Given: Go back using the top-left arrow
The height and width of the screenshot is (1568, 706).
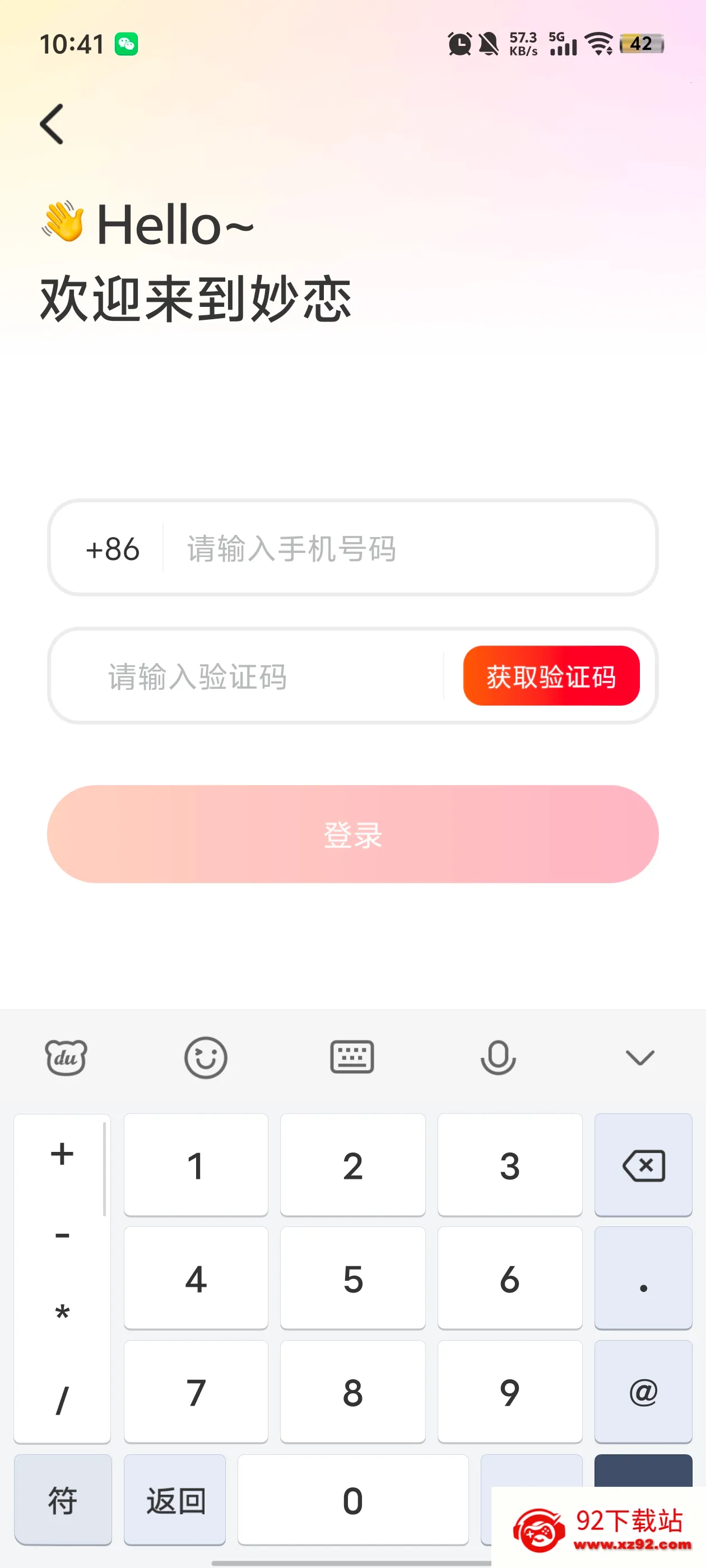Looking at the screenshot, I should click(x=52, y=124).
